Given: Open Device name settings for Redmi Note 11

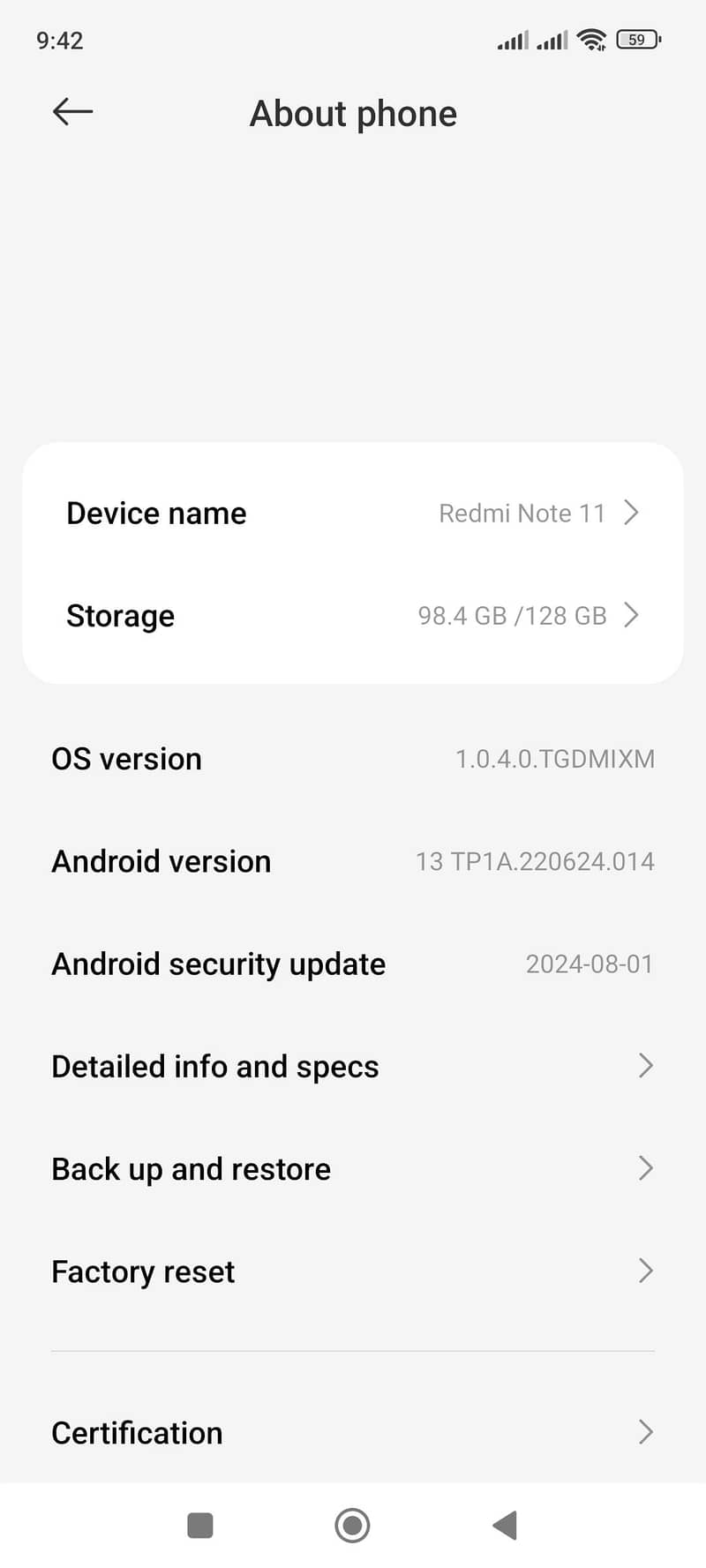Looking at the screenshot, I should click(x=353, y=513).
